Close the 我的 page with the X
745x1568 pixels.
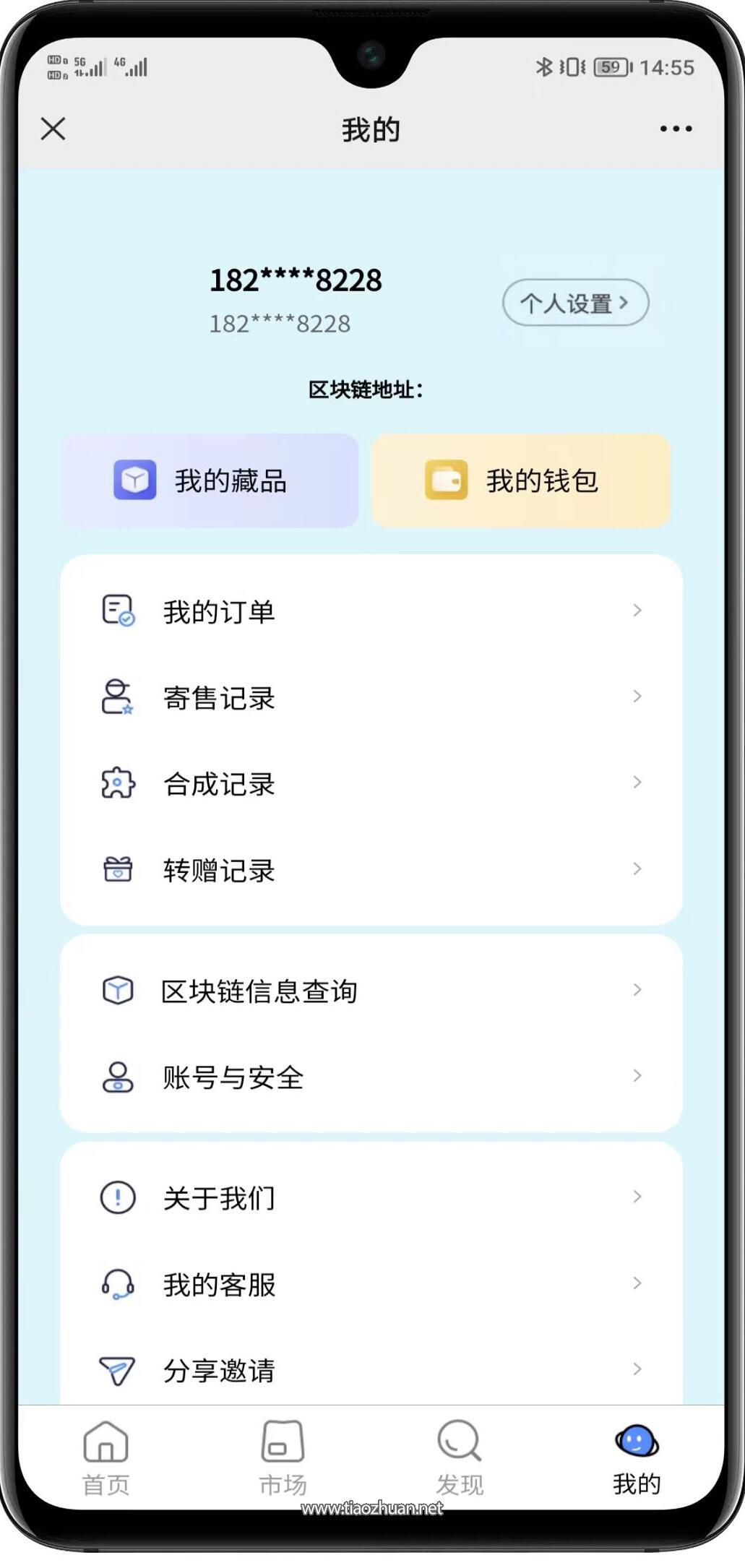tap(53, 129)
